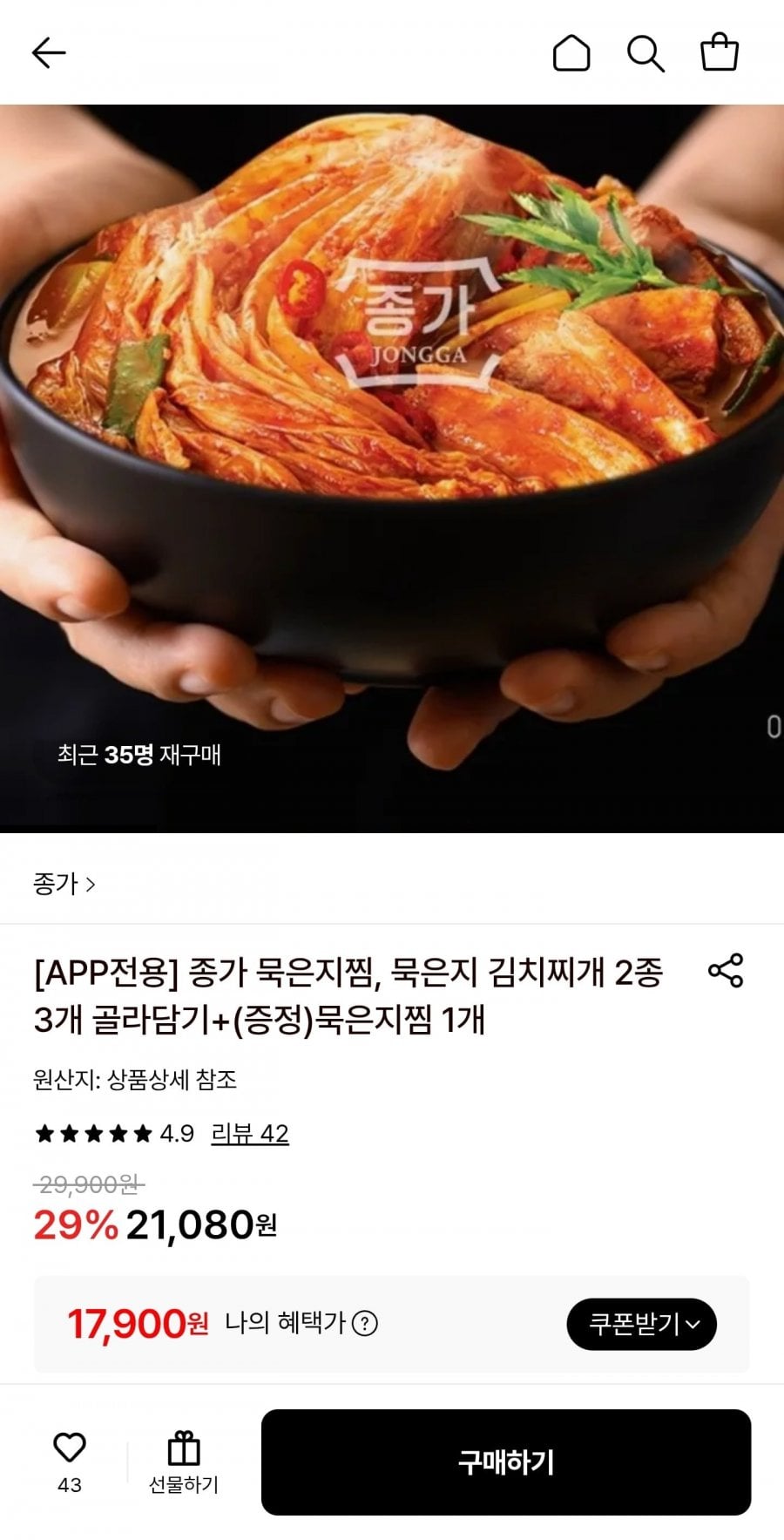The width and height of the screenshot is (784, 1540).
Task: Open the 종가 brand page link
Action: pos(64,884)
